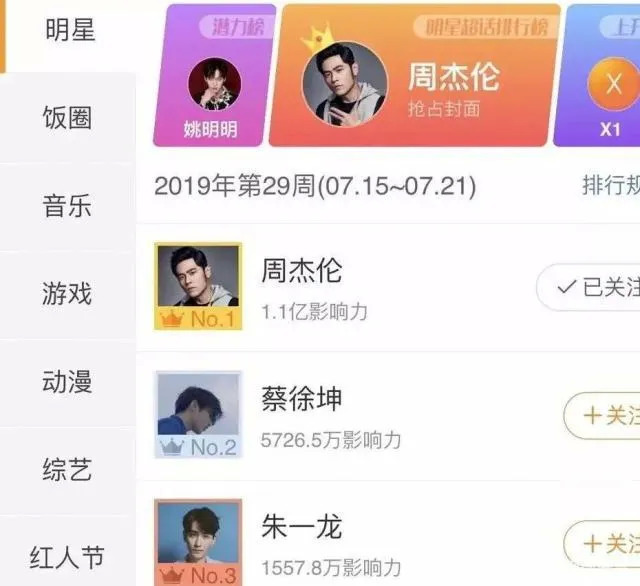Unfollow 周杰伦 via the 已关注 button
Screen dimensions: 640x586
[x=592, y=288]
